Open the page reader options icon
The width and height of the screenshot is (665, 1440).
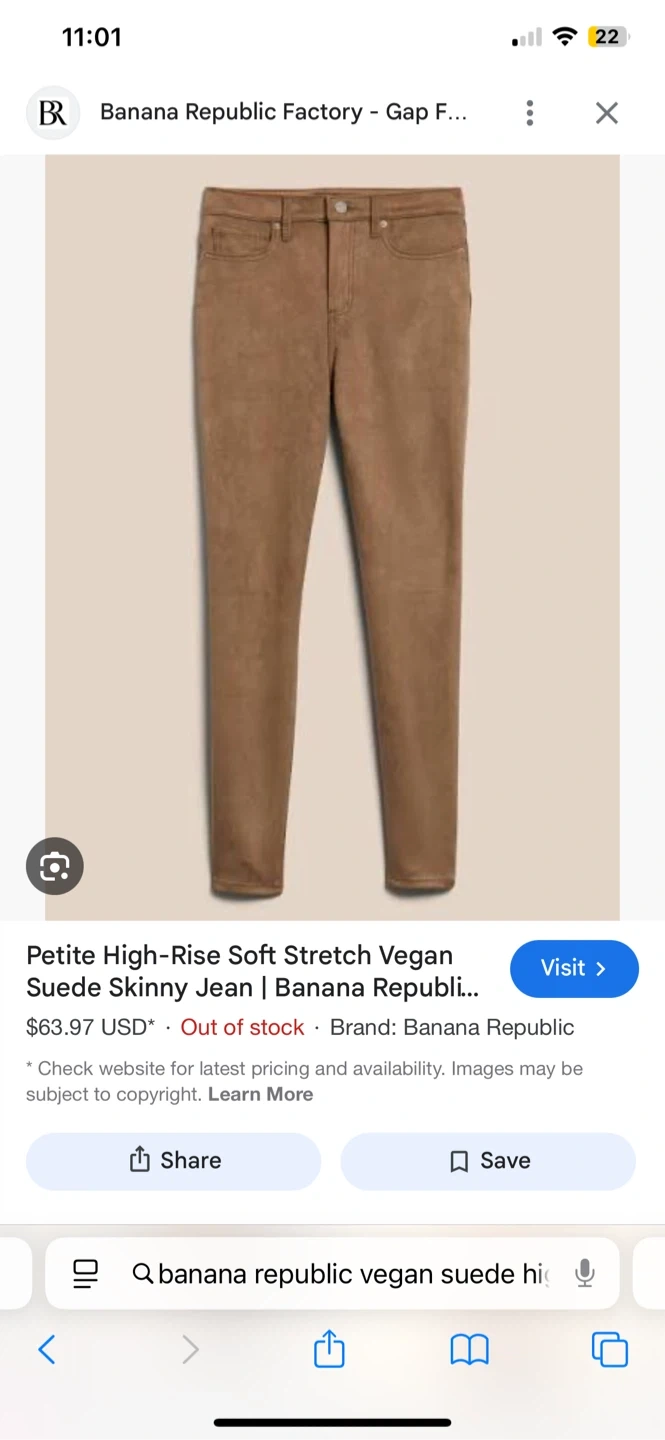86,1274
